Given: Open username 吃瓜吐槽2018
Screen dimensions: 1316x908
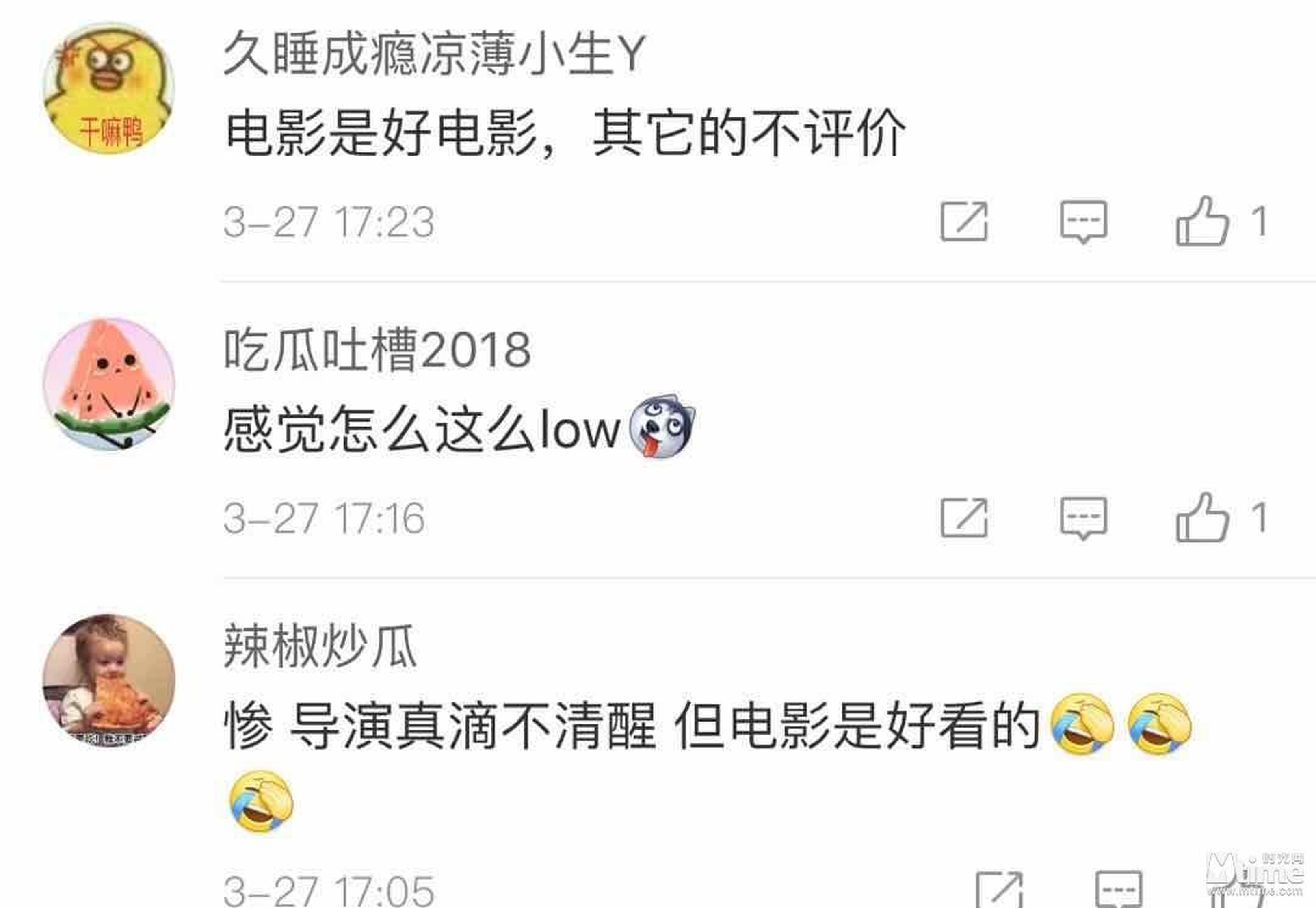Looking at the screenshot, I should point(377,349).
